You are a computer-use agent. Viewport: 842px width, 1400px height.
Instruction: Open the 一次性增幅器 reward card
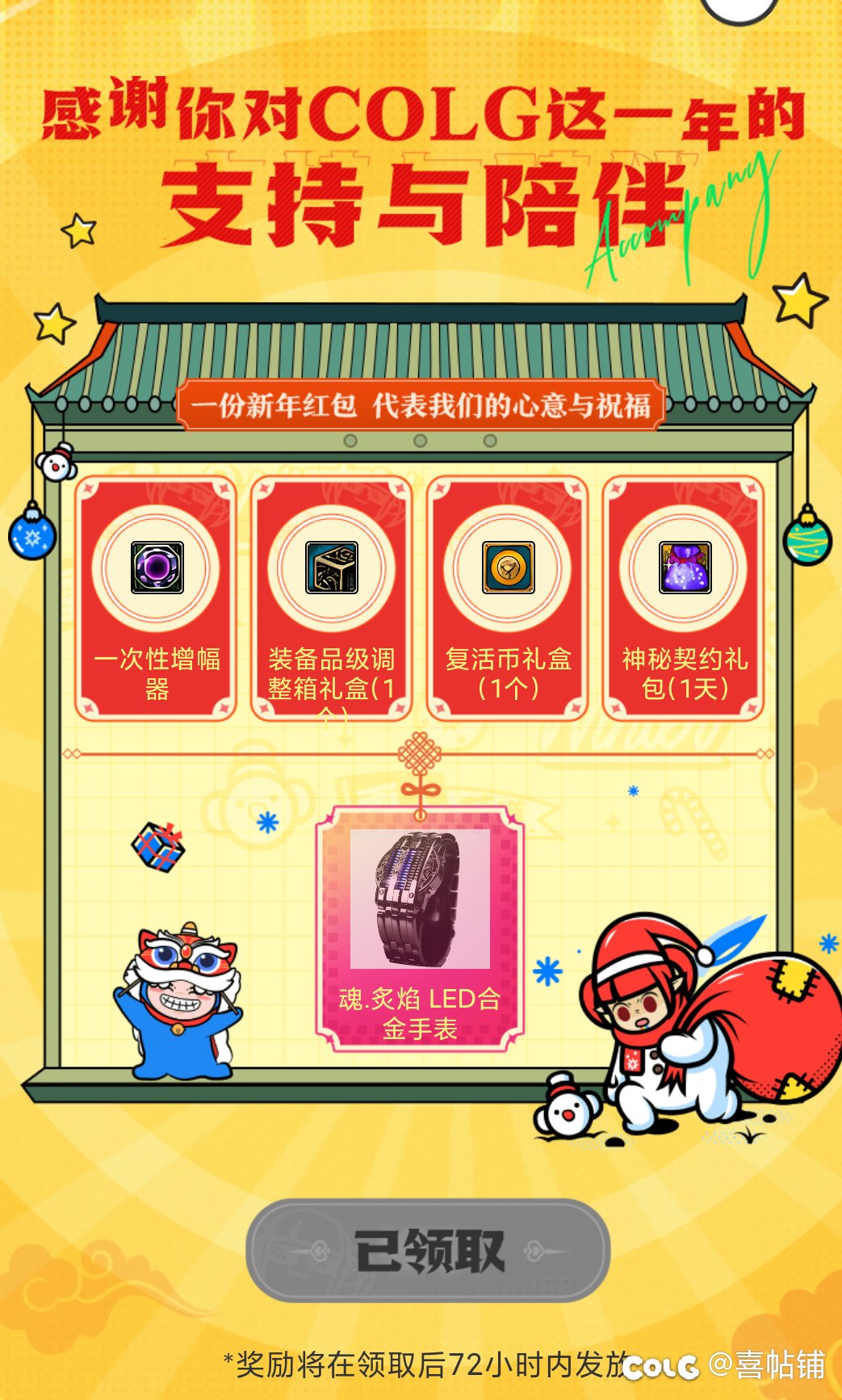click(157, 597)
